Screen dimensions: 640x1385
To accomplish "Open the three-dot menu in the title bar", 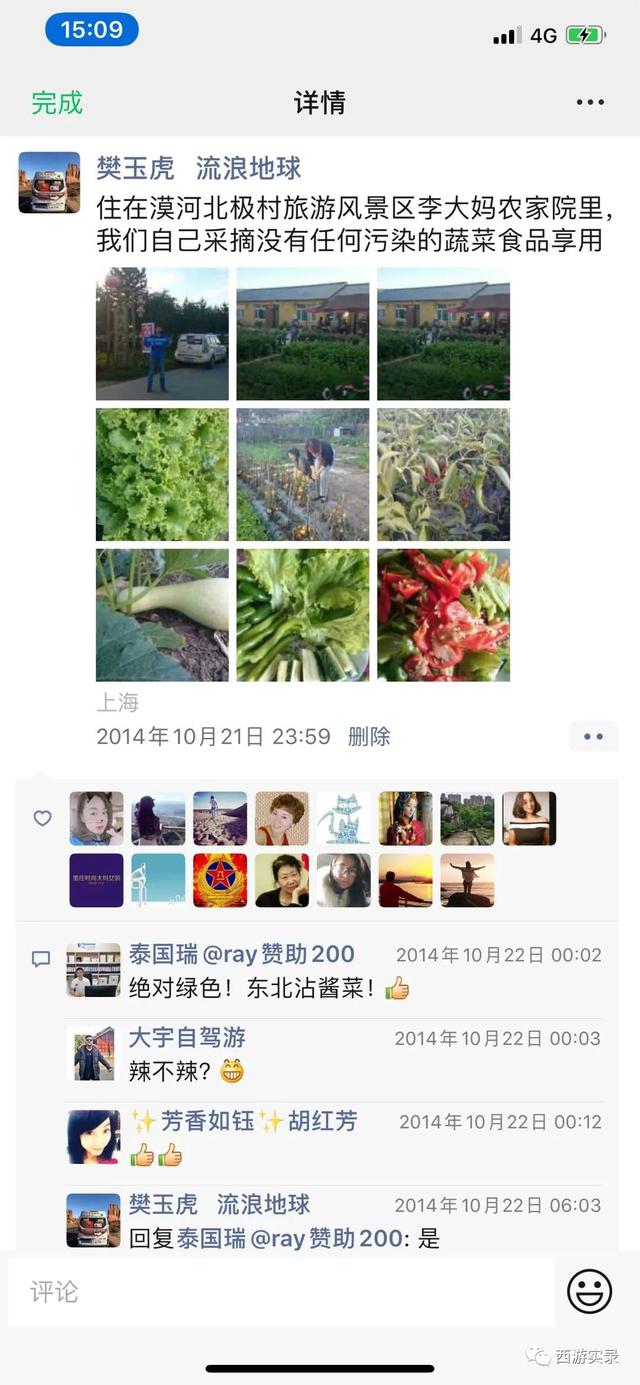I will (590, 102).
